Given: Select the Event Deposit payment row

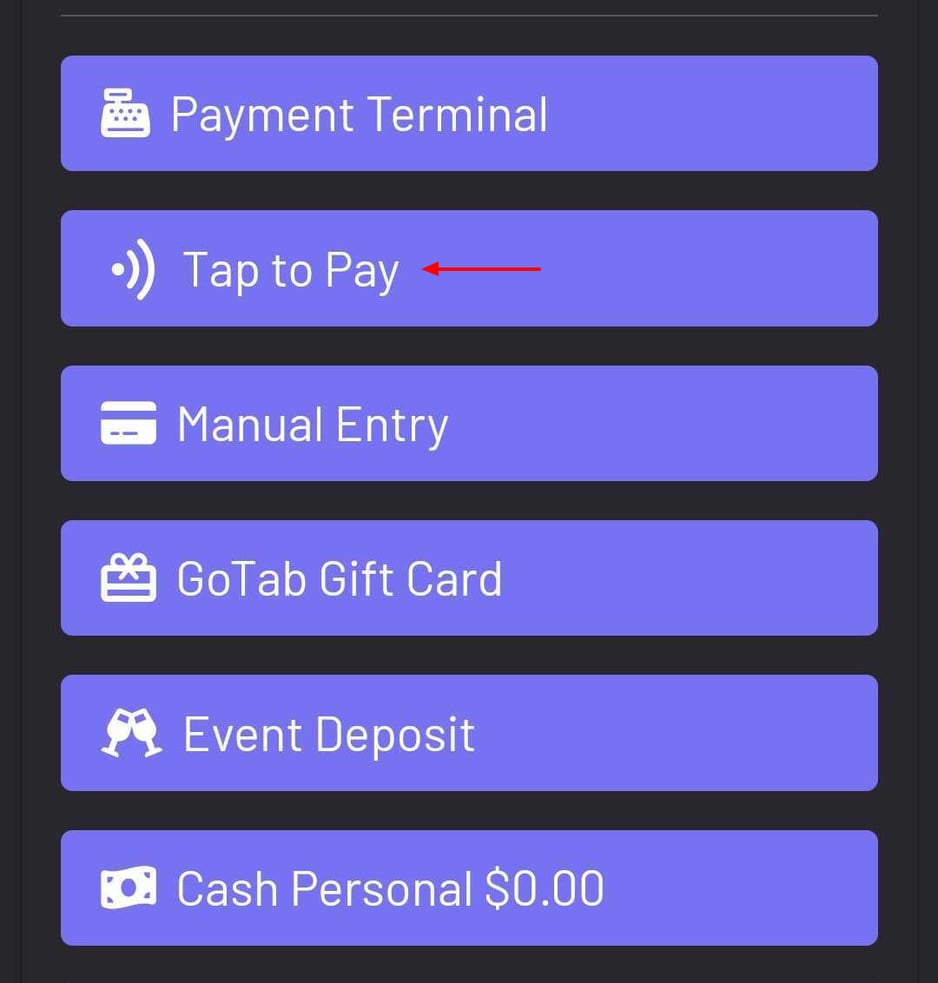Looking at the screenshot, I should coord(469,732).
